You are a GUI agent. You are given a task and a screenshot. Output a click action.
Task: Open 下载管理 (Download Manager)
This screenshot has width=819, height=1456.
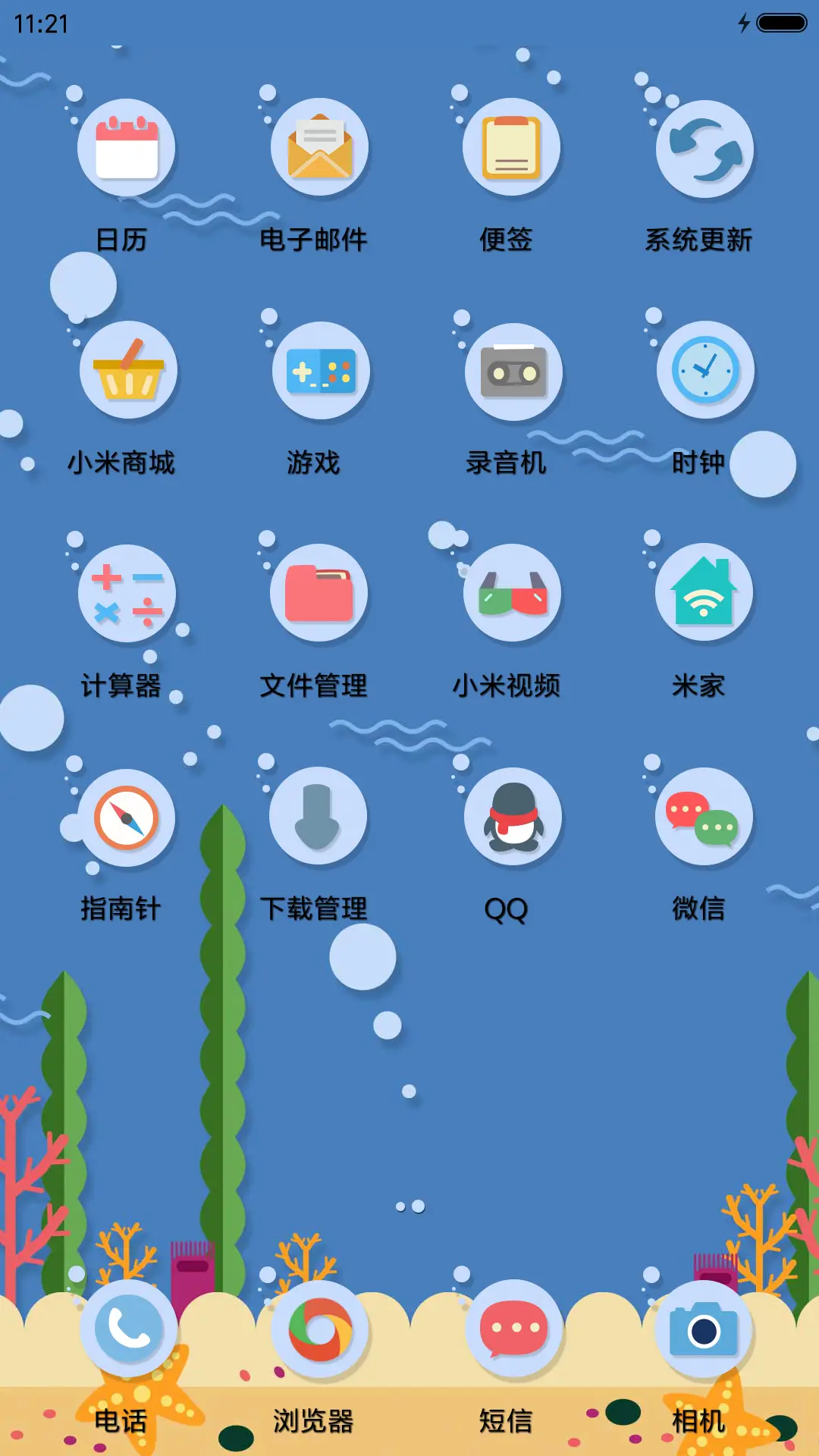(318, 817)
